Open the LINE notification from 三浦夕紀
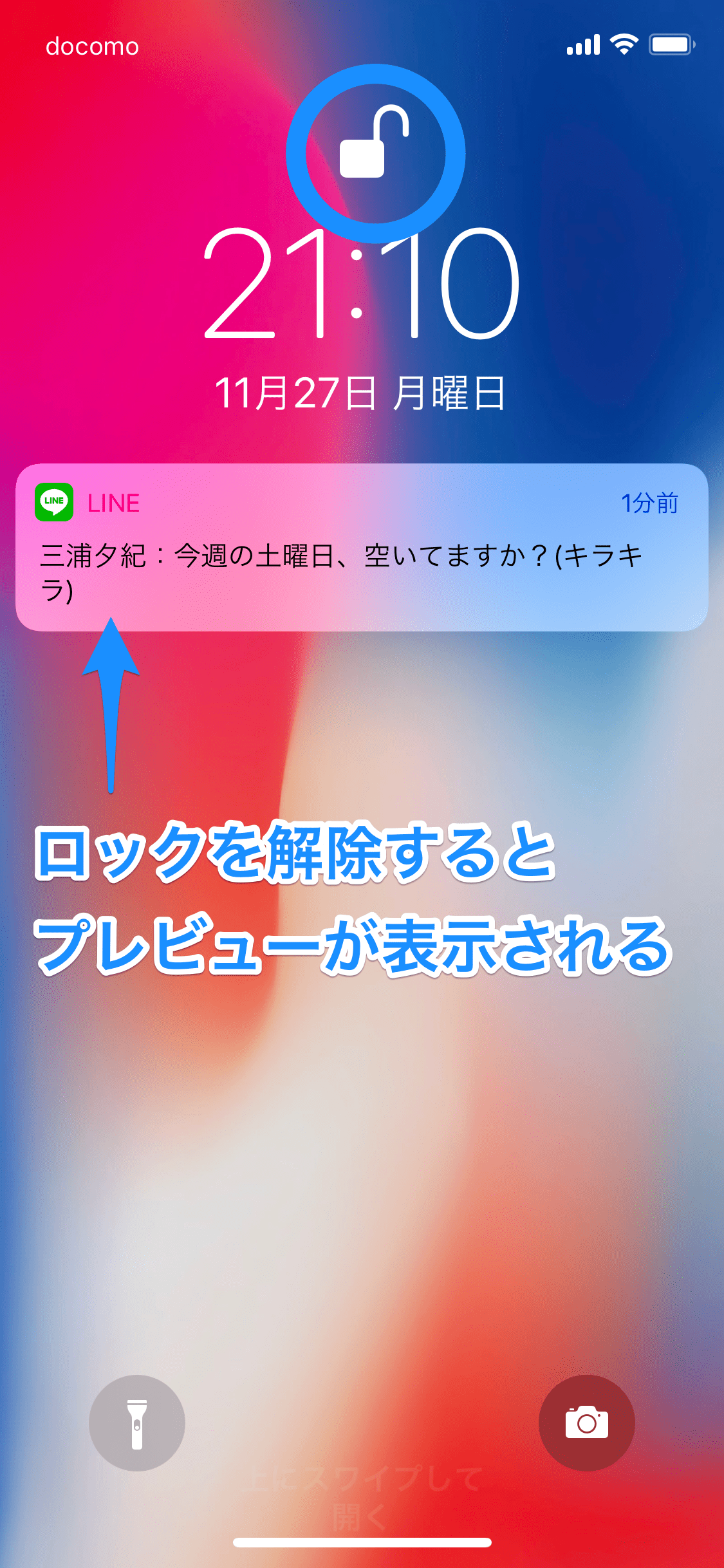The image size is (724, 1568). tap(362, 548)
